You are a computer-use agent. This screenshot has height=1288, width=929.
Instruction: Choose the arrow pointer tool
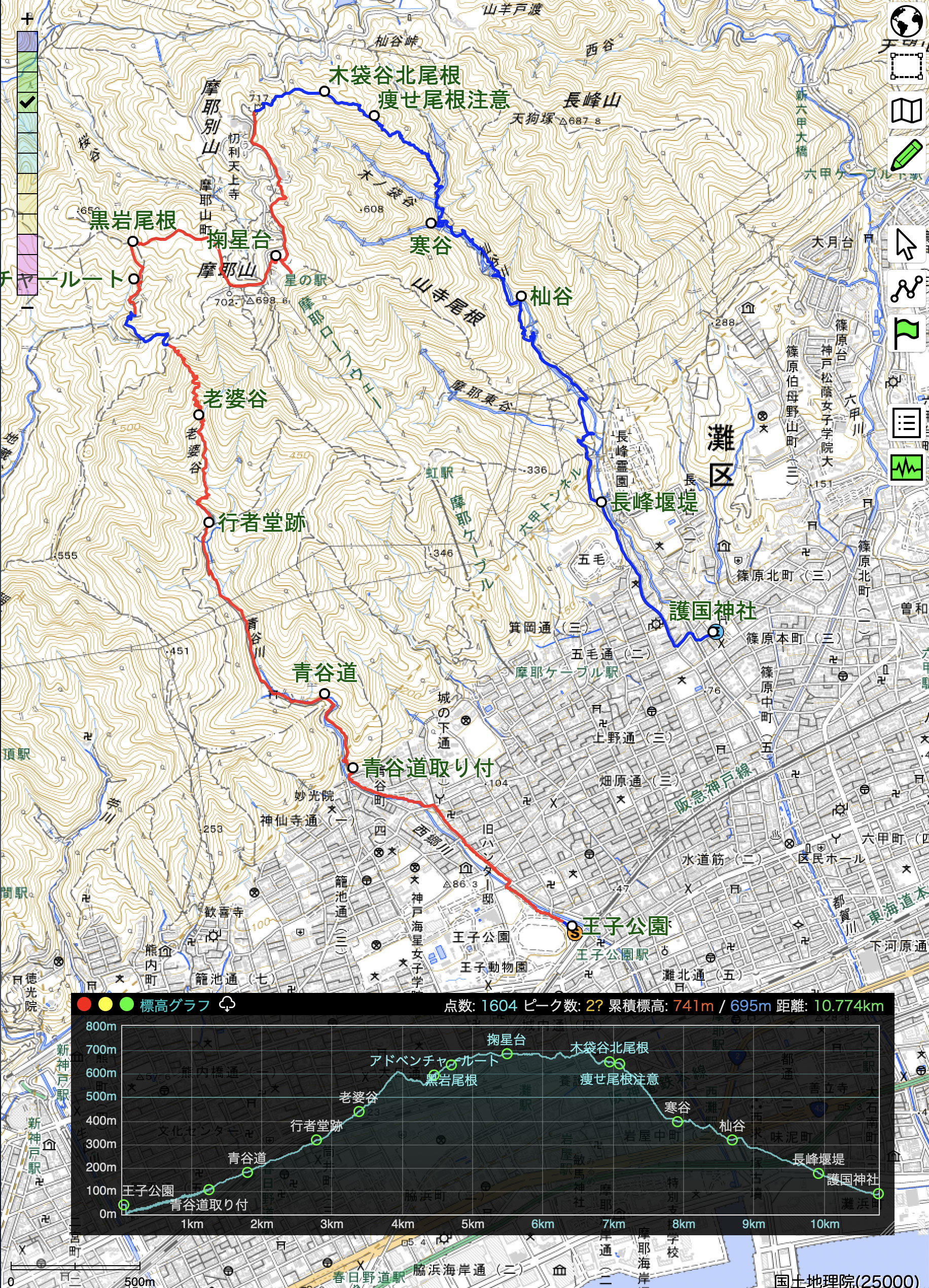tap(906, 244)
